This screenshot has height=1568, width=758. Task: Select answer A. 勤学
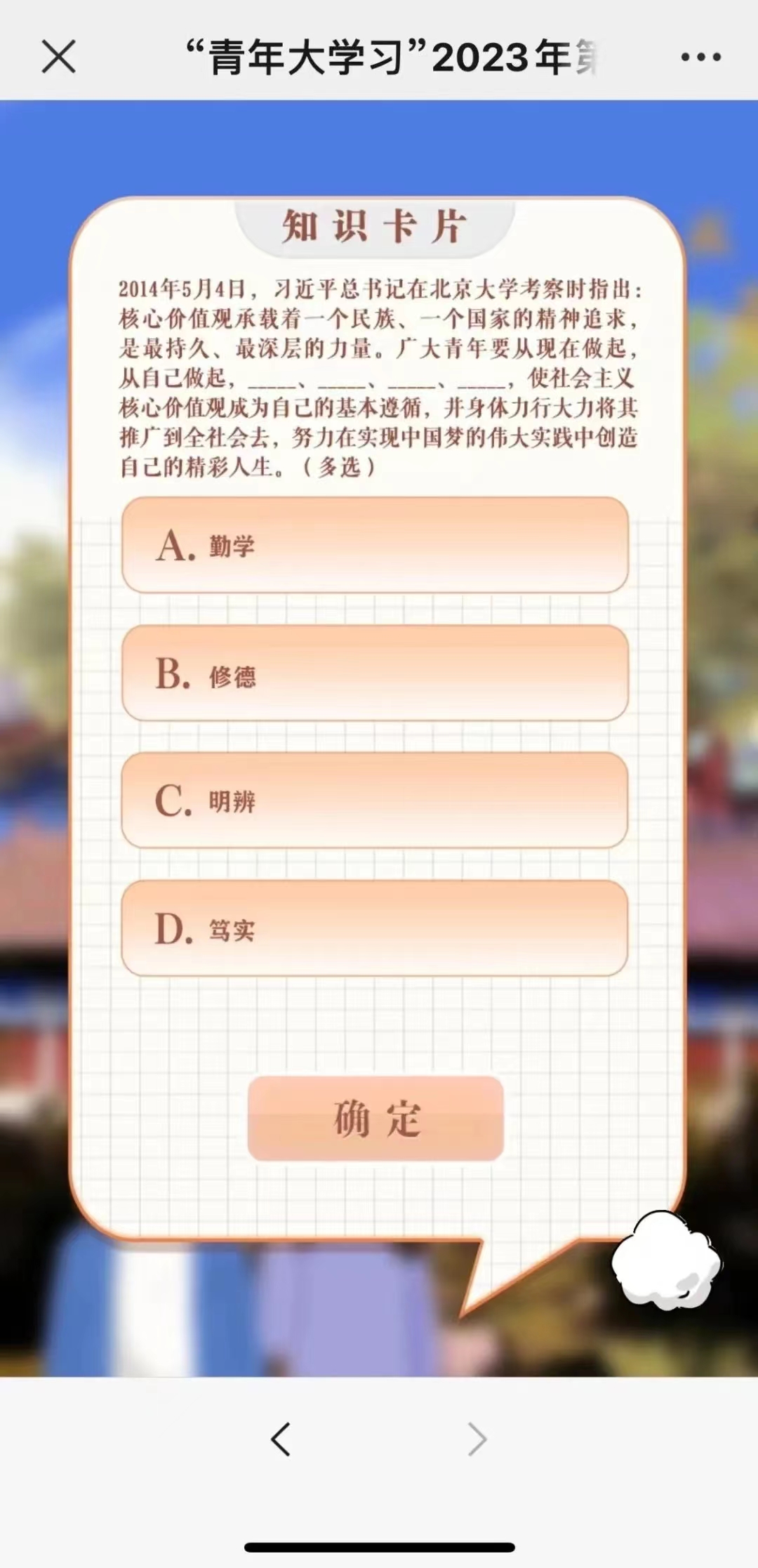[x=375, y=546]
